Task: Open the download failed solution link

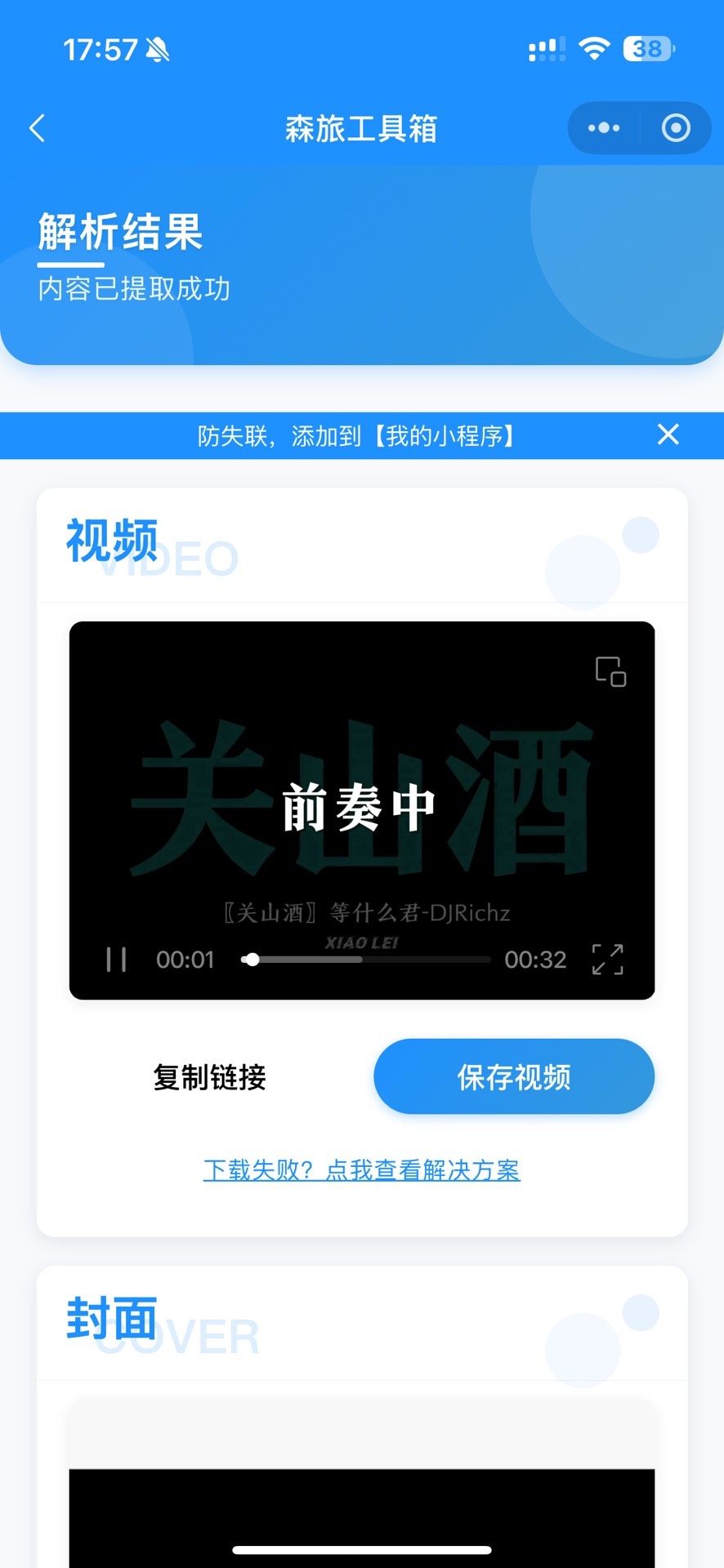Action: point(361,1170)
